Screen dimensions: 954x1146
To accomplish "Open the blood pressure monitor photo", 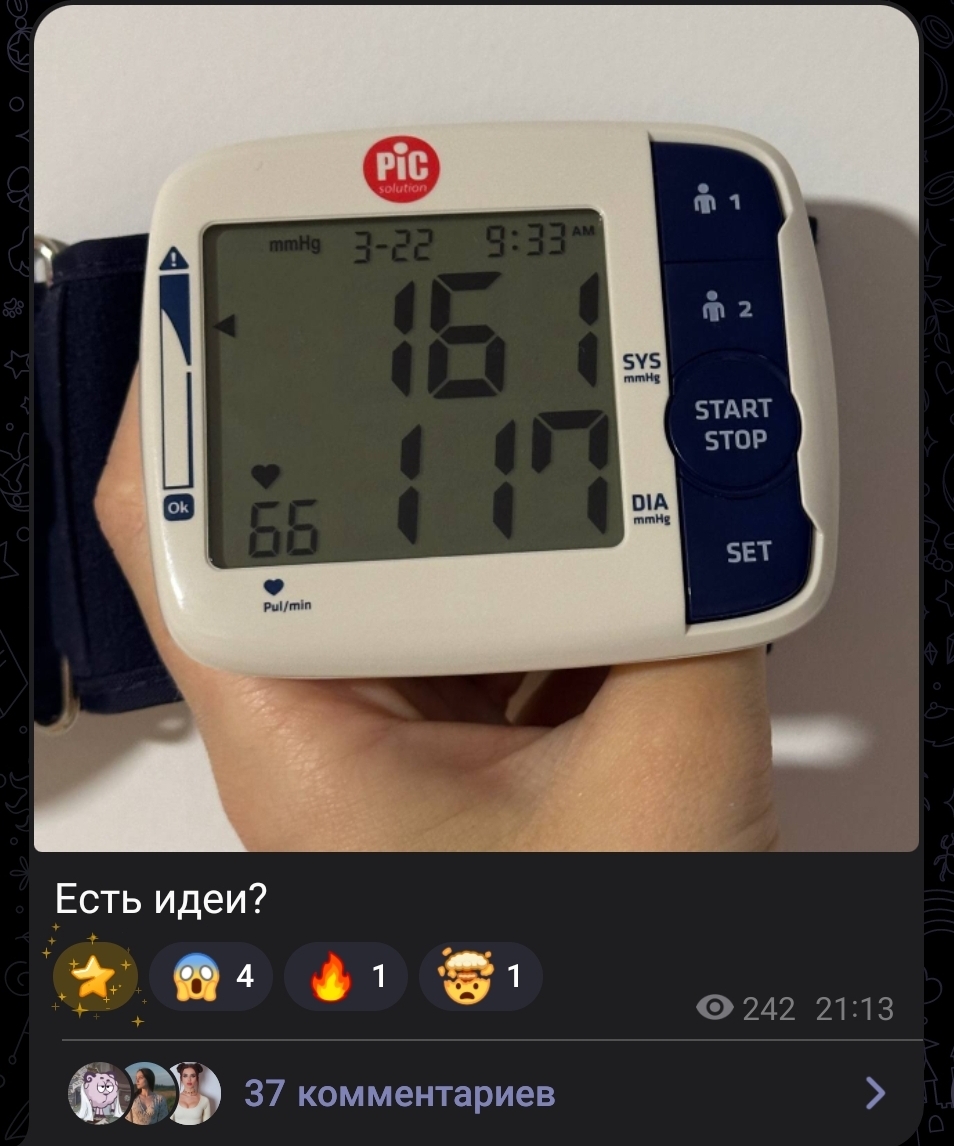I will tap(476, 428).
